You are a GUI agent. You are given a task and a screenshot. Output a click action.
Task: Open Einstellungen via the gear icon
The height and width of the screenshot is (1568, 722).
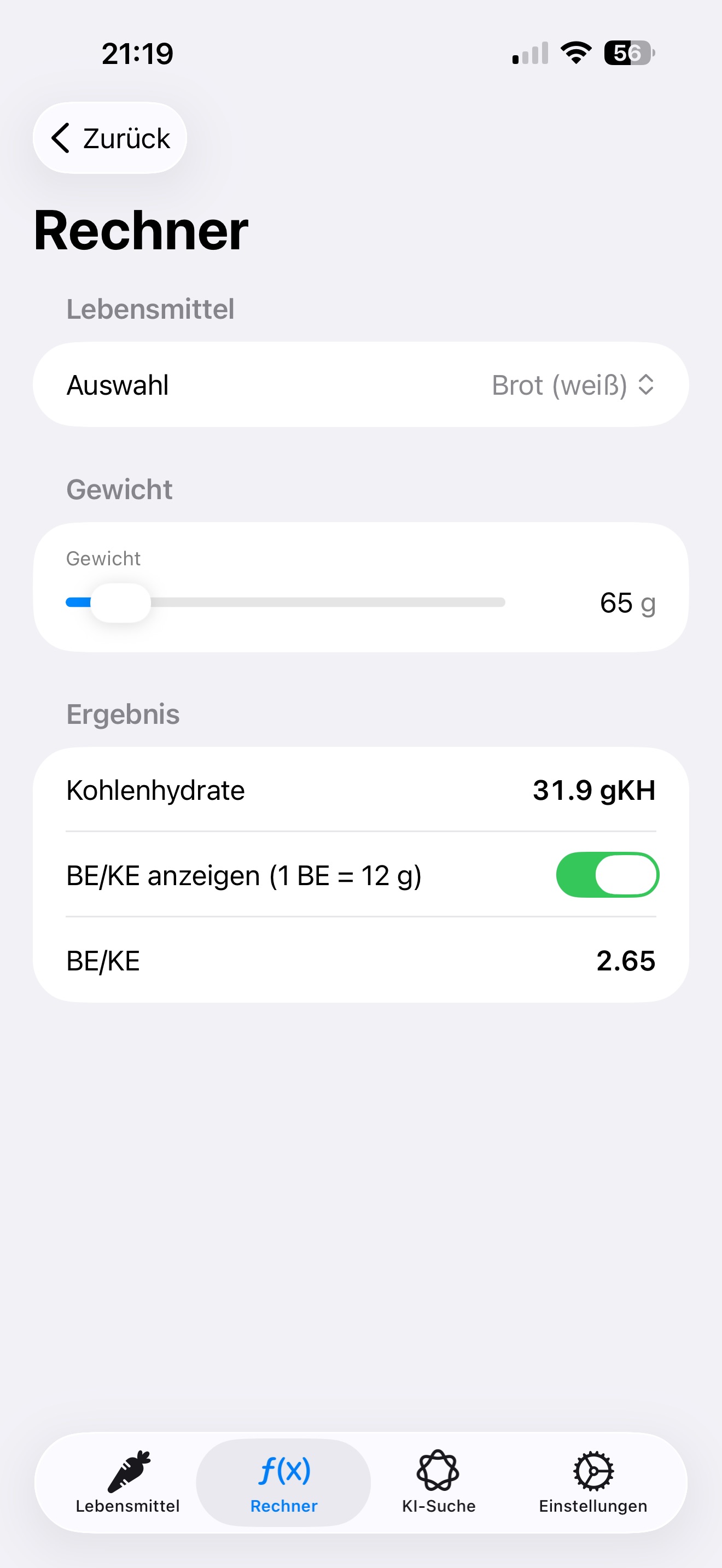592,1470
